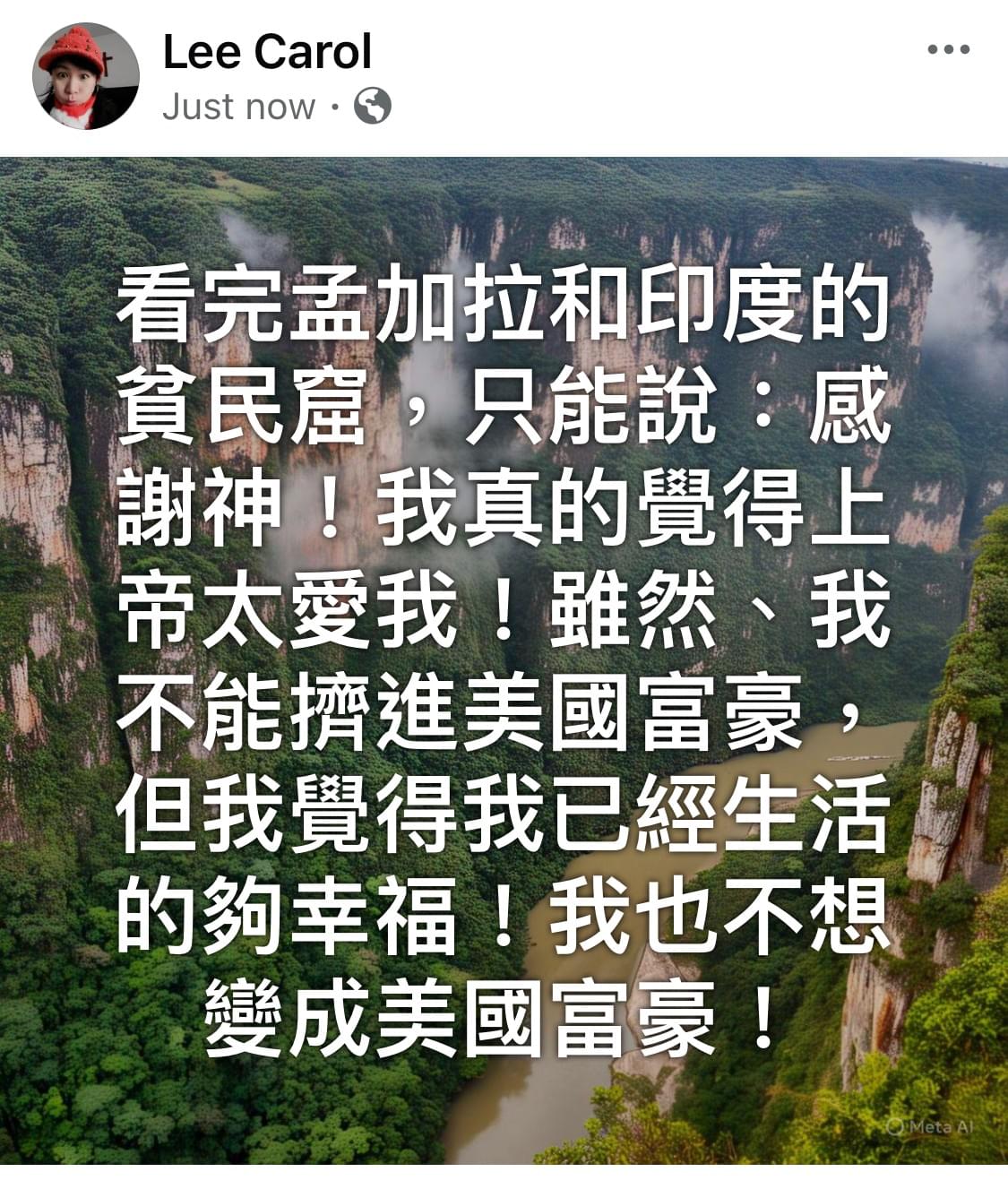View the public audience globe icon
Screen dimensions: 1008x1189
point(373,107)
